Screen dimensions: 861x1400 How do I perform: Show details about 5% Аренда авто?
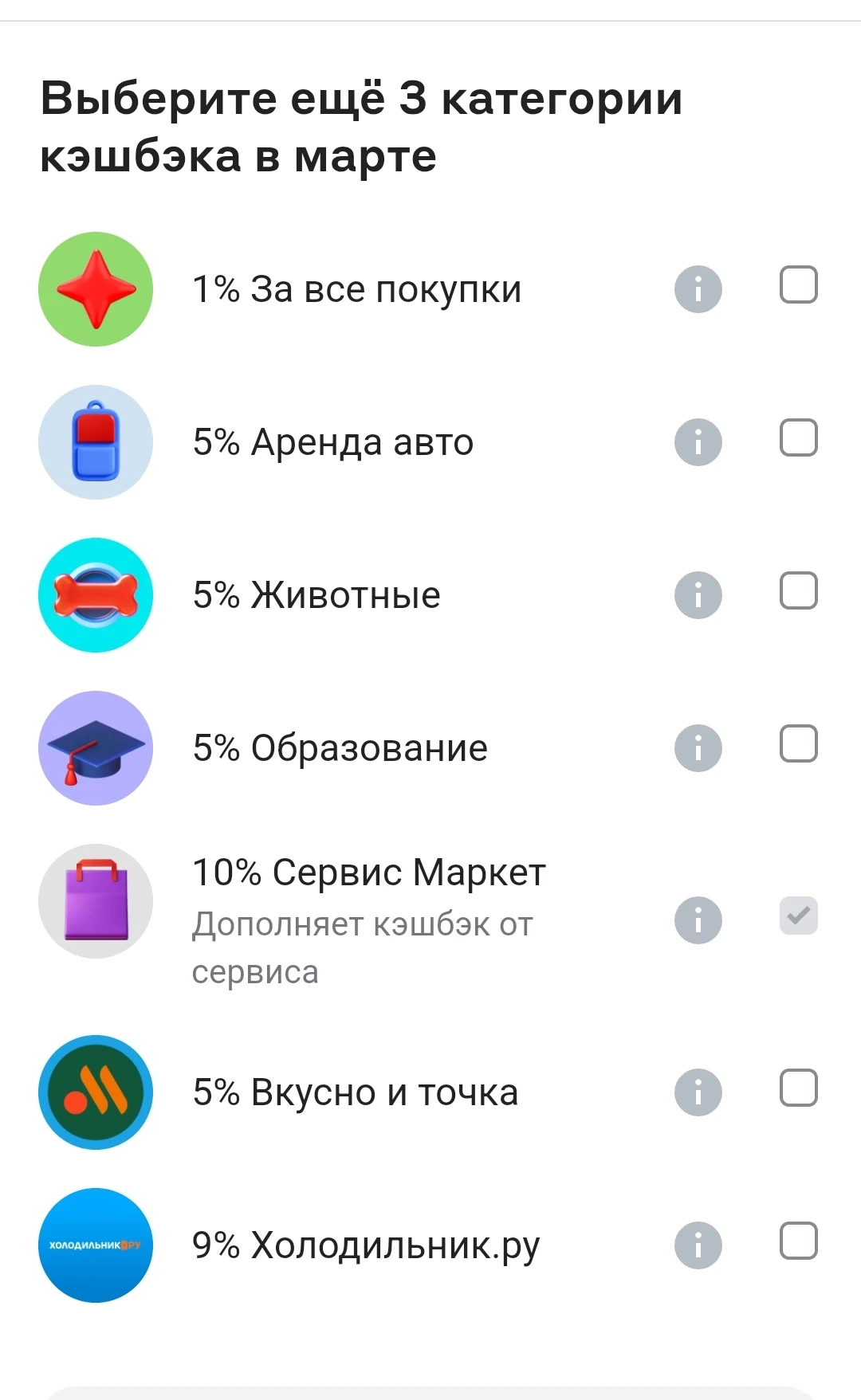click(x=698, y=442)
